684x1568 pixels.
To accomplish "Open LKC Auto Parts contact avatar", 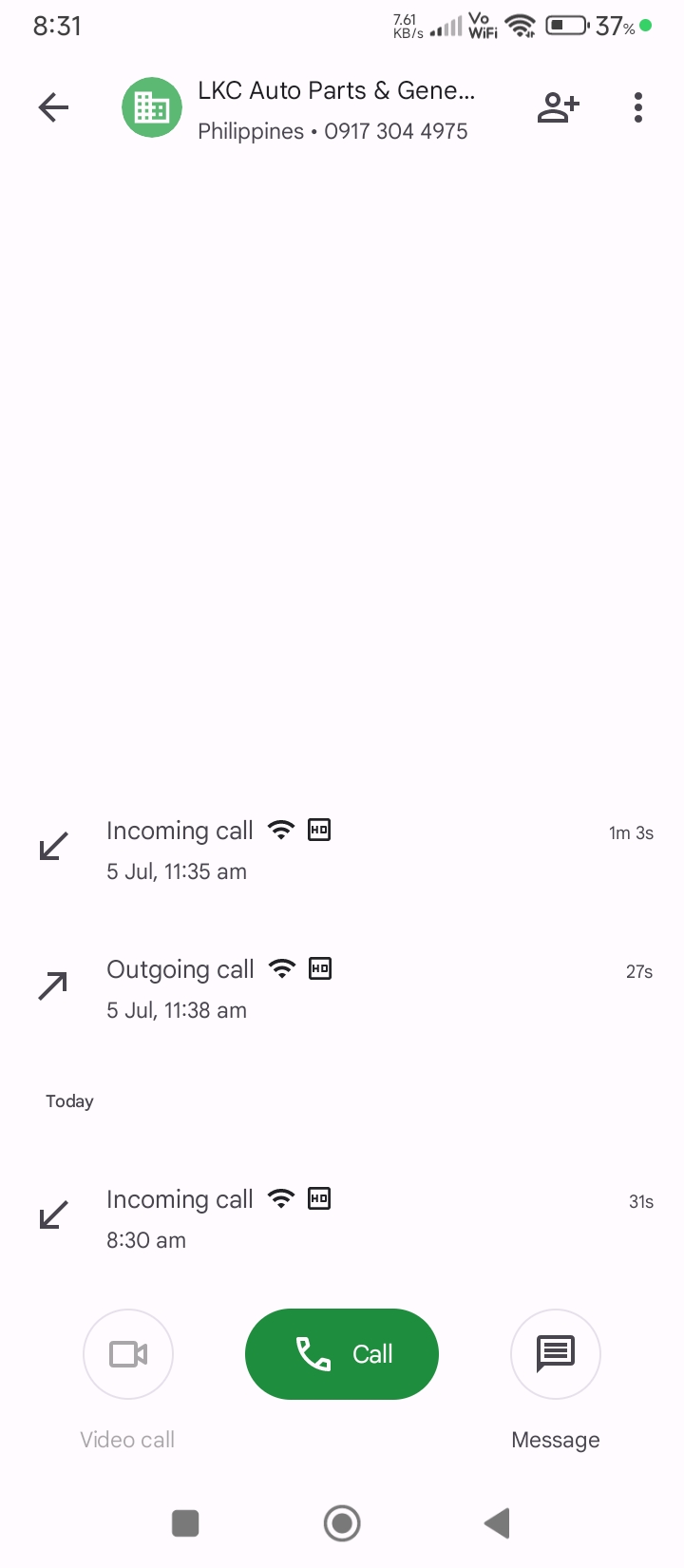I will click(152, 107).
